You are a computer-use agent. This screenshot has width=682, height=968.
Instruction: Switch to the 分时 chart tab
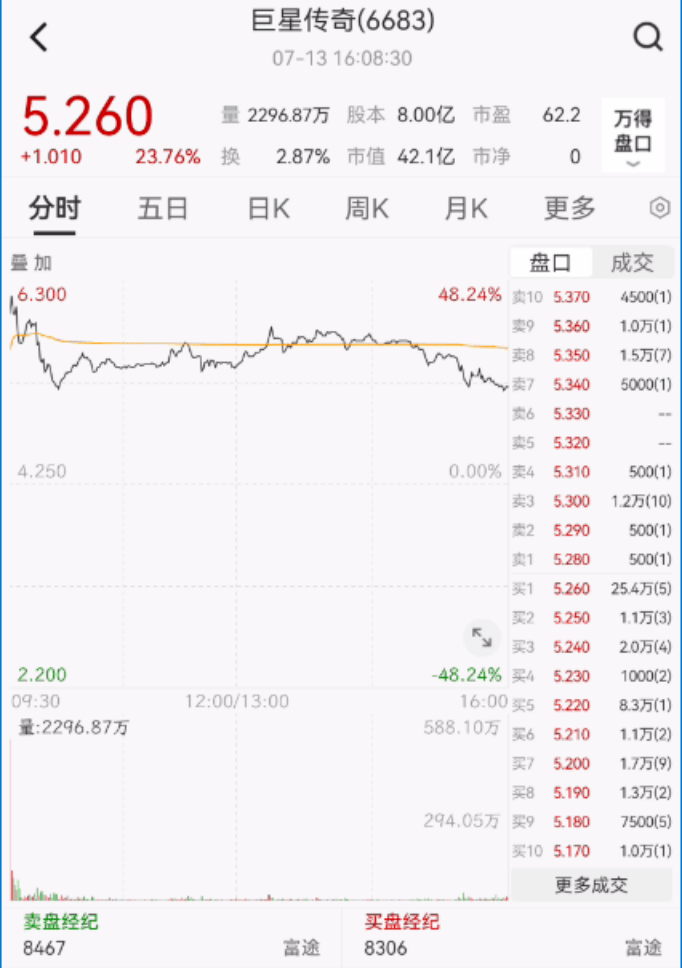[54, 209]
